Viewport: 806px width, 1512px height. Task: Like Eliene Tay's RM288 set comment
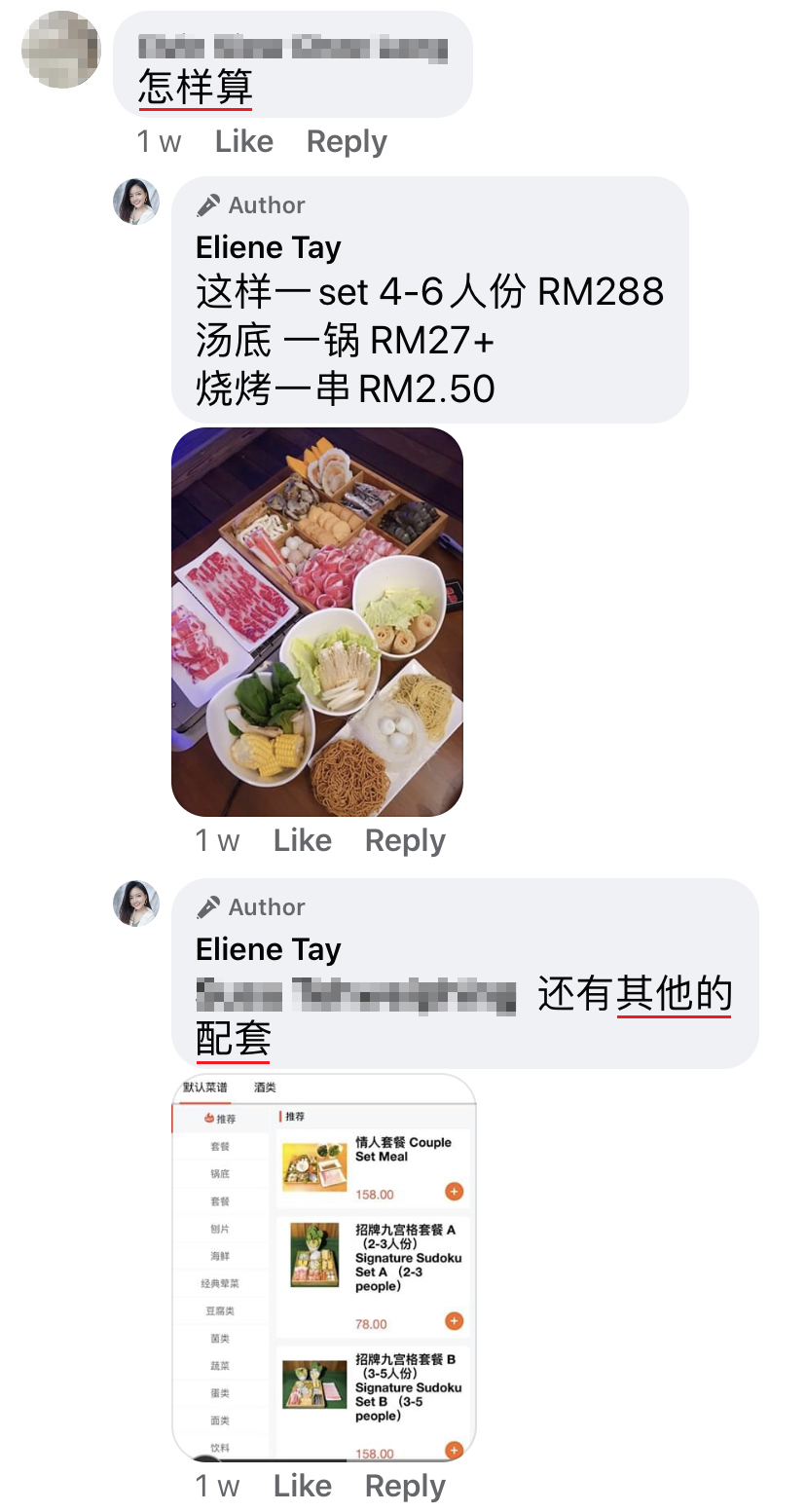(302, 840)
